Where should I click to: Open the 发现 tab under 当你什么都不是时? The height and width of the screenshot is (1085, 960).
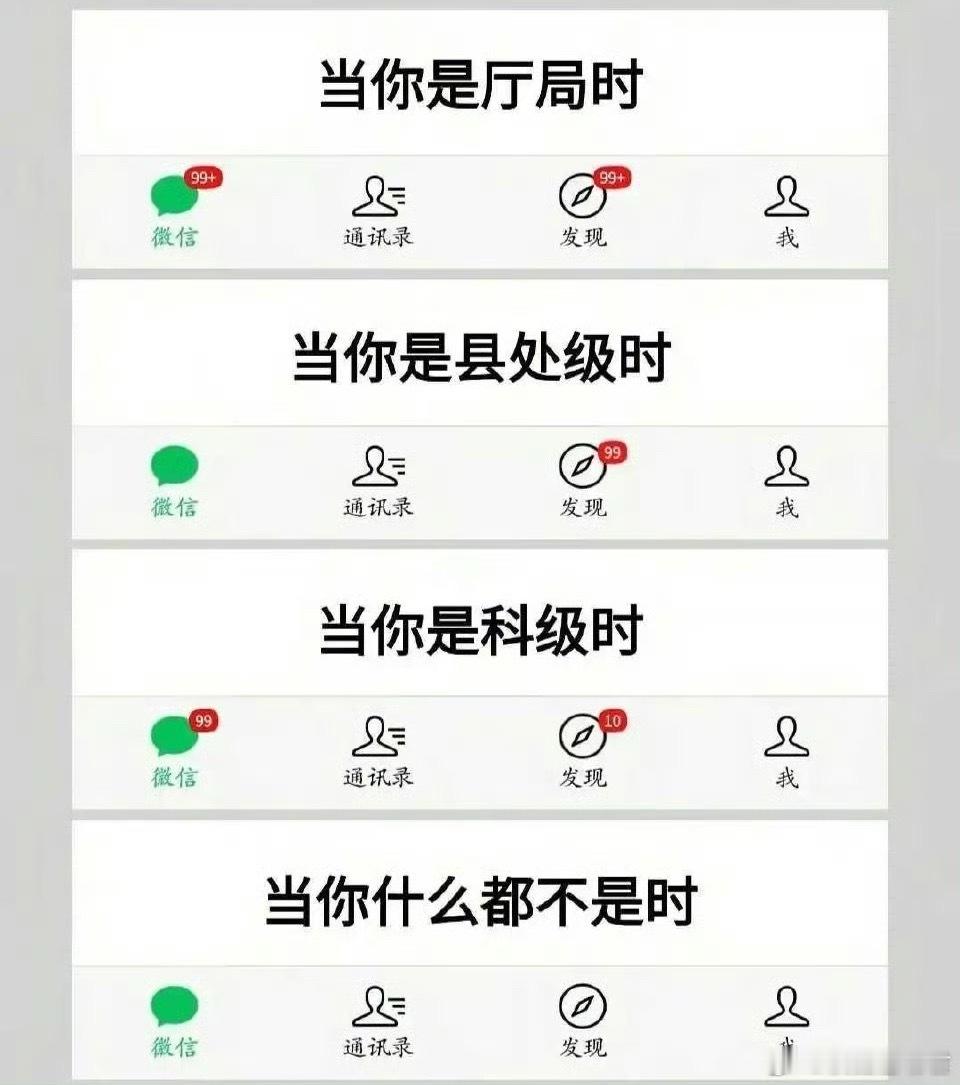click(584, 1005)
